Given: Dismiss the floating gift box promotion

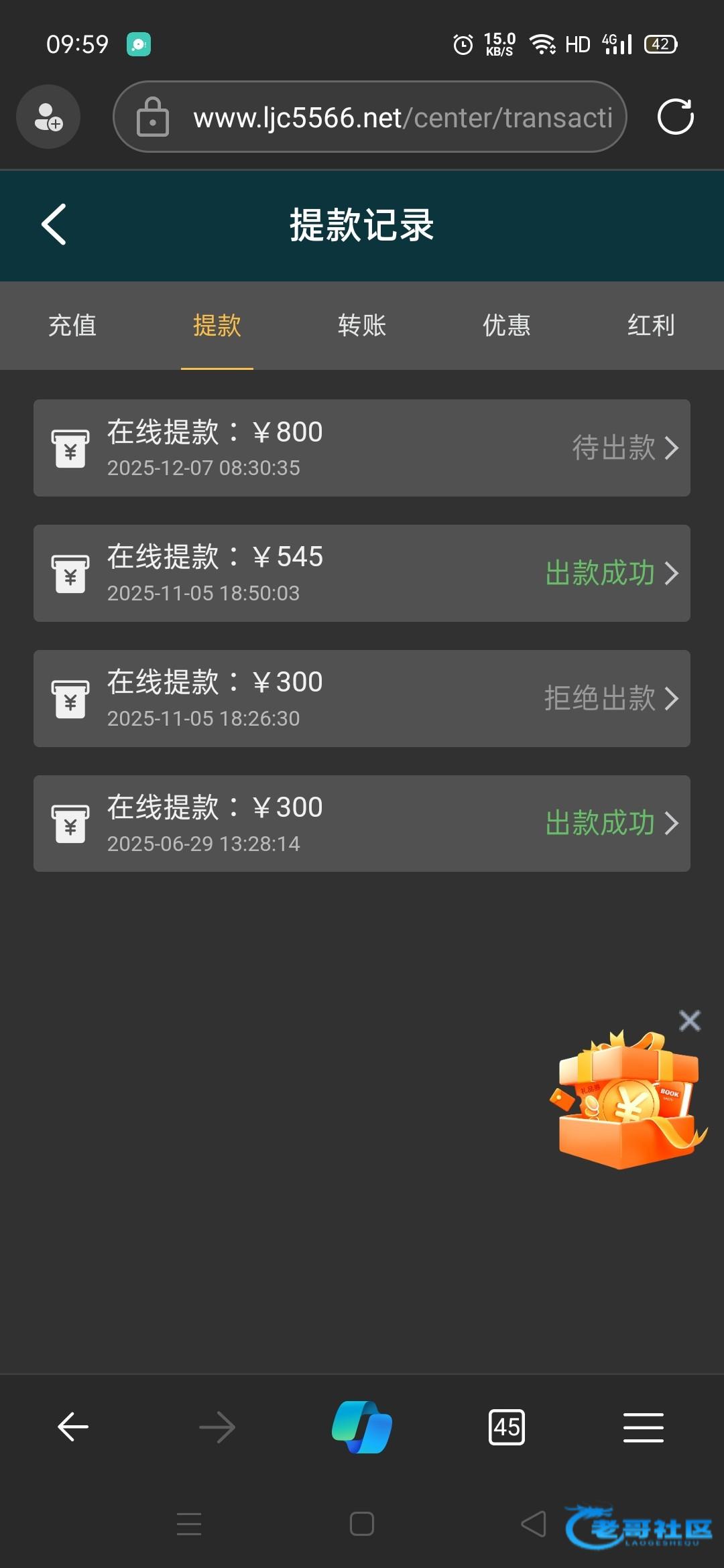Looking at the screenshot, I should point(690,1021).
